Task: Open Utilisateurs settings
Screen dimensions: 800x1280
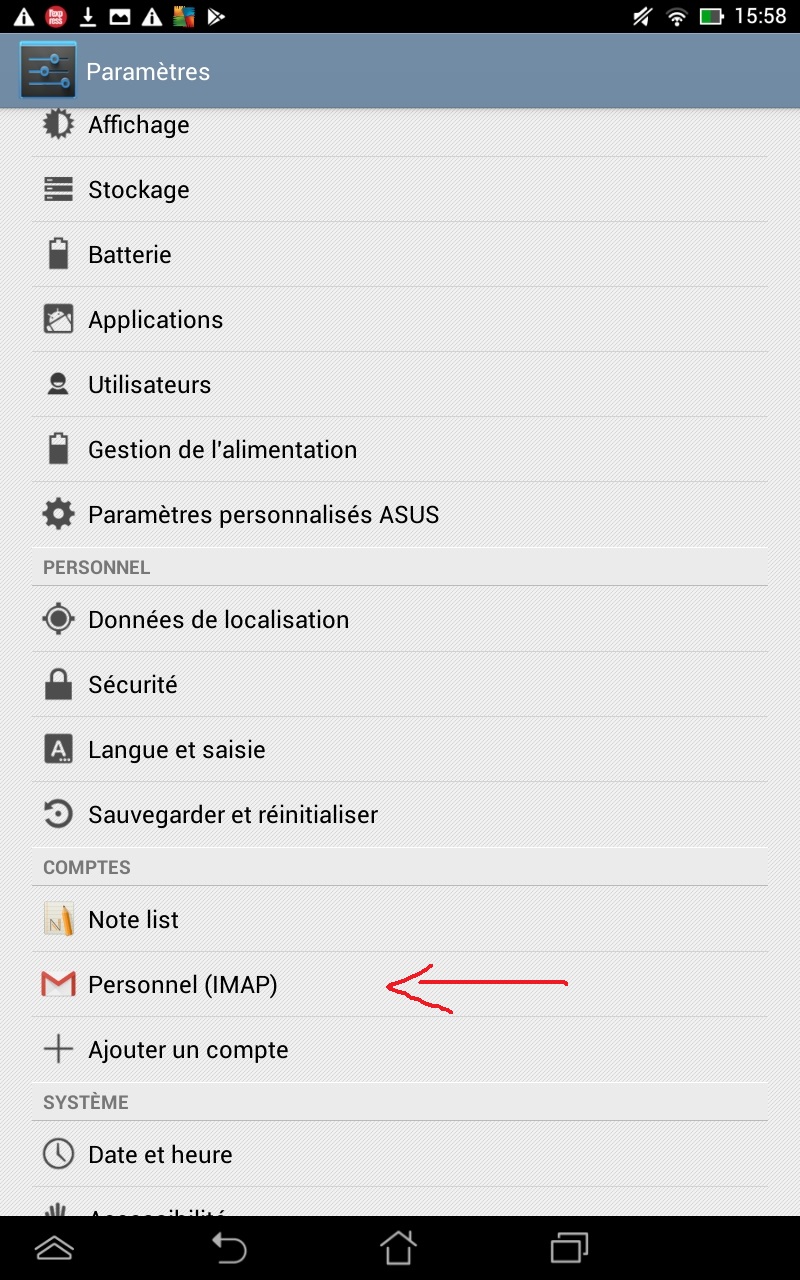Action: [x=150, y=385]
